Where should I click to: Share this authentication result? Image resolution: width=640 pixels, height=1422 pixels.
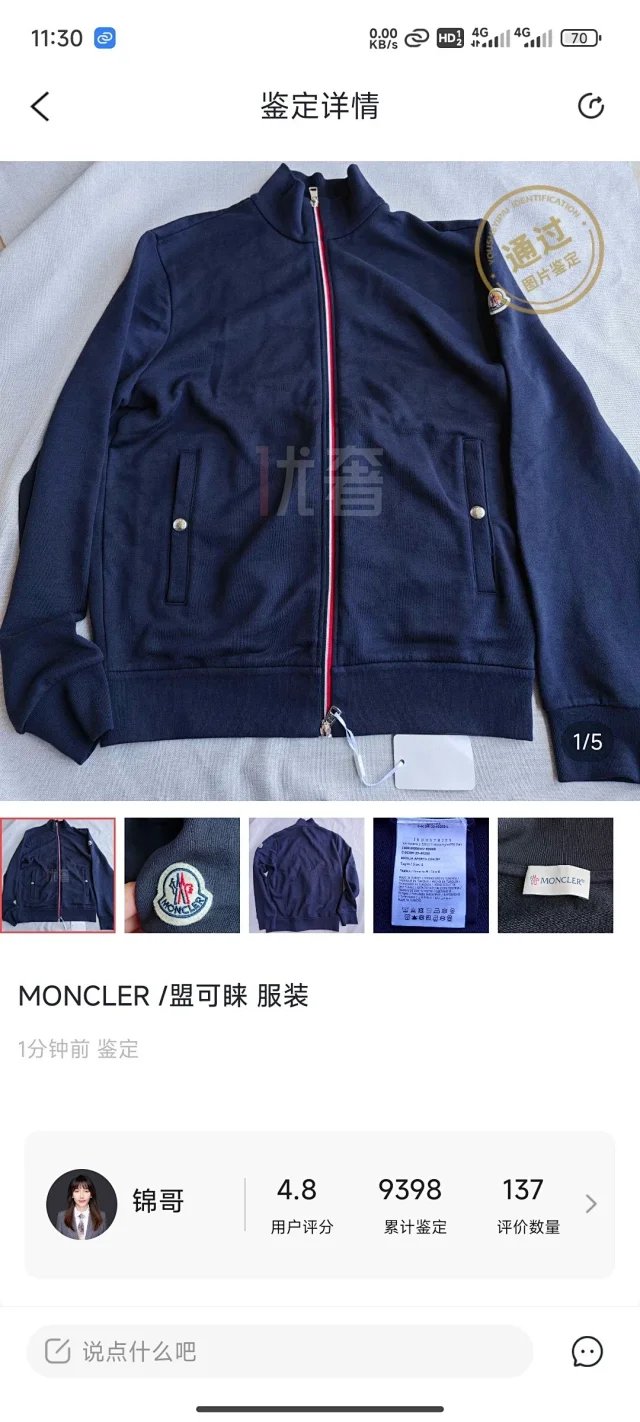(591, 107)
